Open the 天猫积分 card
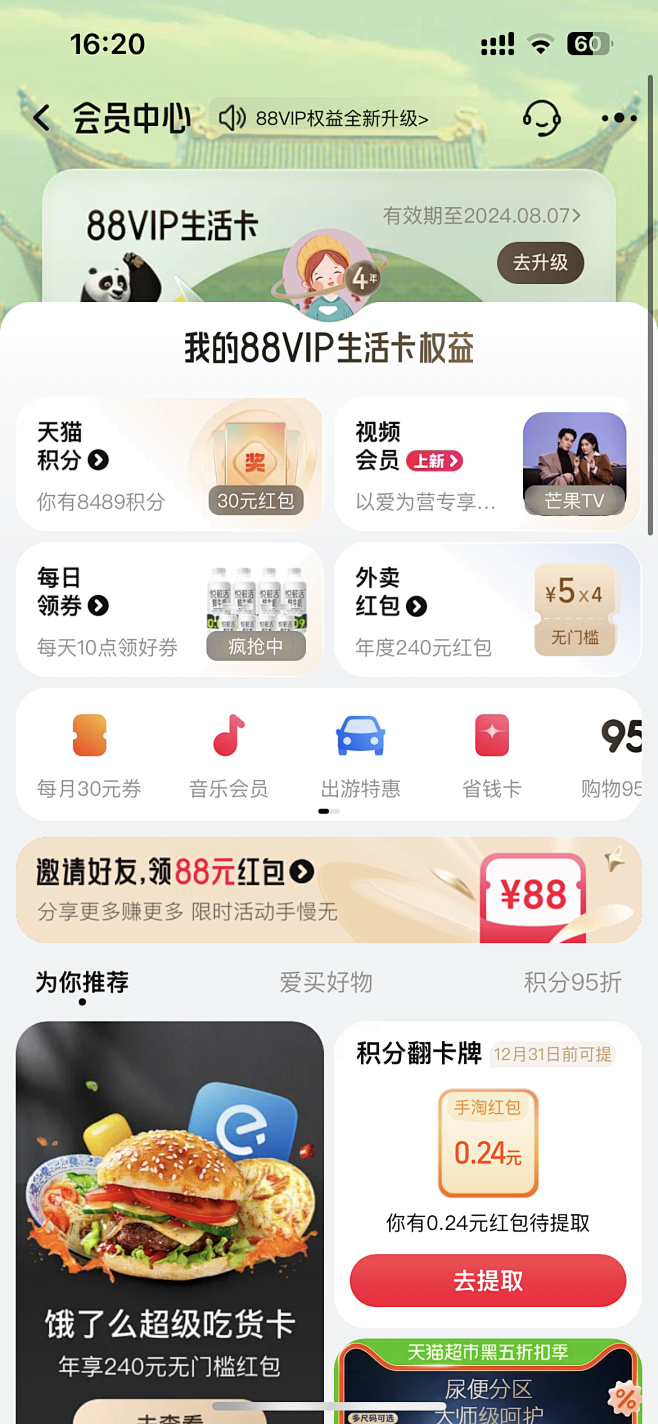 [x=169, y=465]
